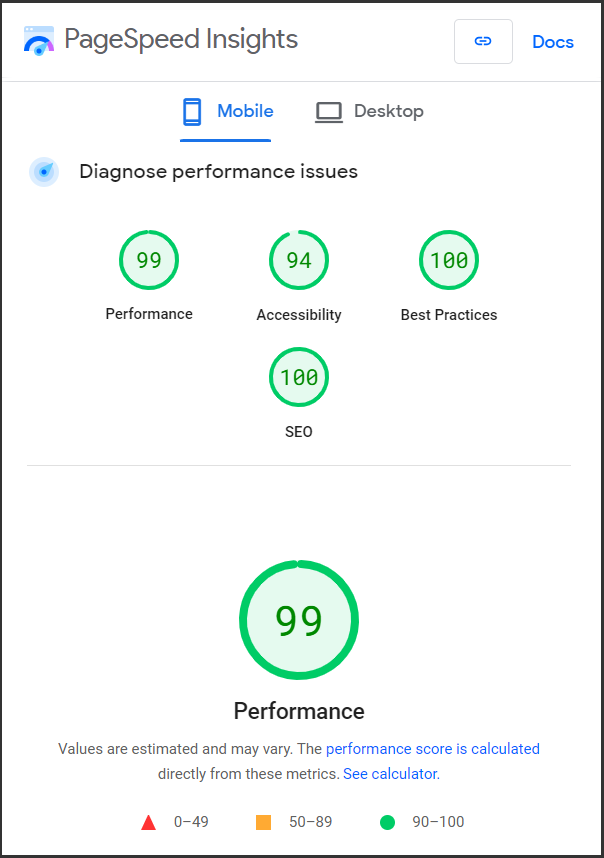The image size is (604, 858).
Task: Open 'performance score is calculated' link
Action: coord(432,749)
